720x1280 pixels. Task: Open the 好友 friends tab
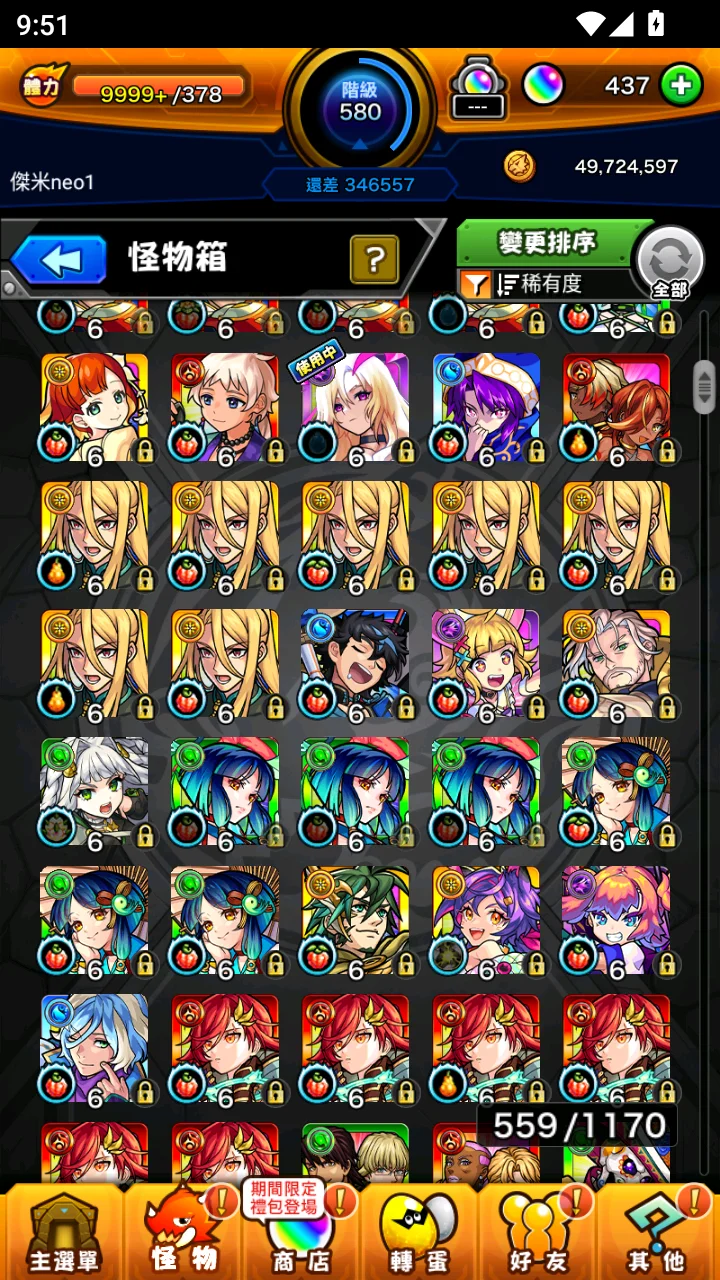[536, 1233]
